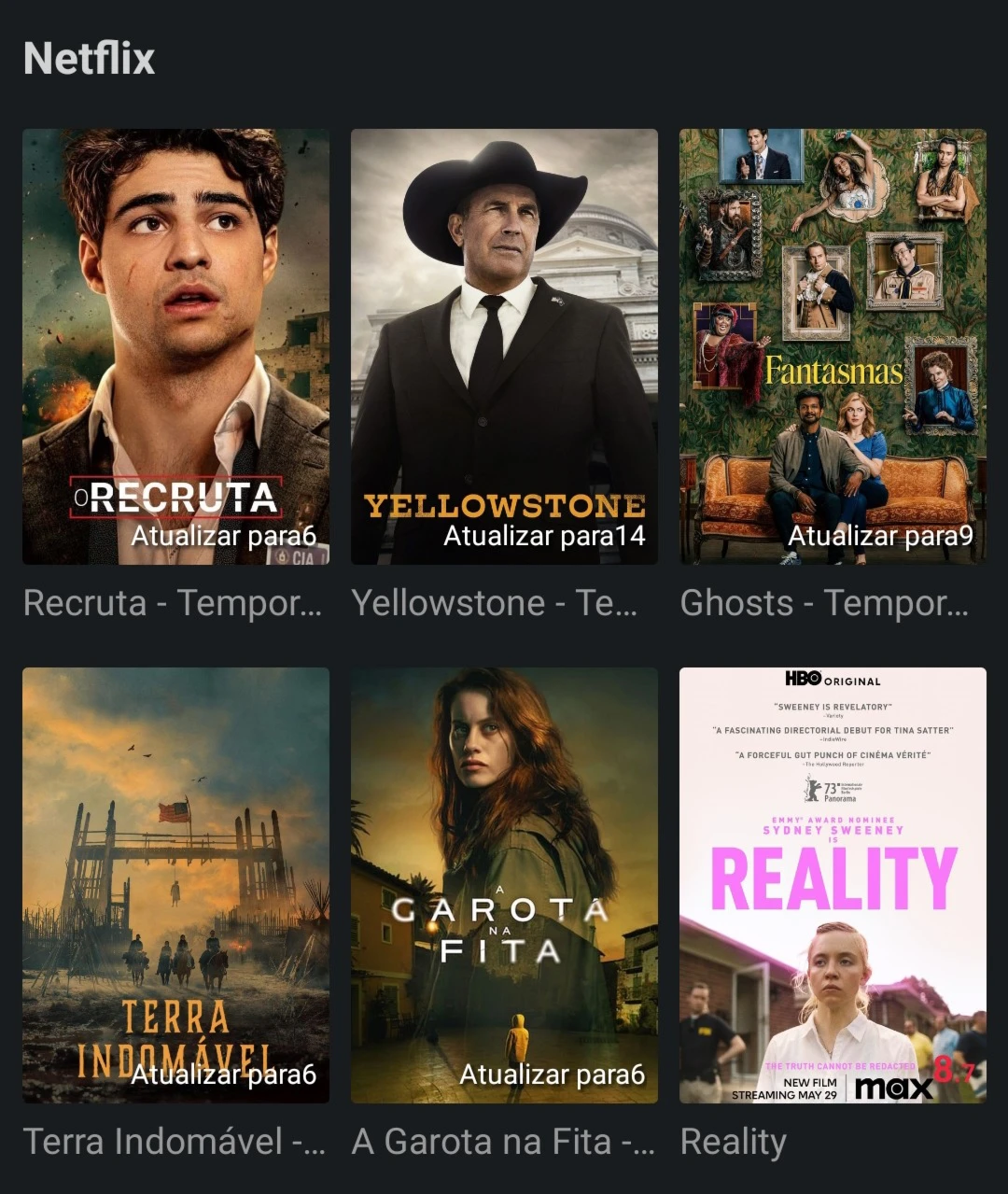This screenshot has height=1194, width=1008.
Task: Open the Recruta series poster
Action: (175, 346)
